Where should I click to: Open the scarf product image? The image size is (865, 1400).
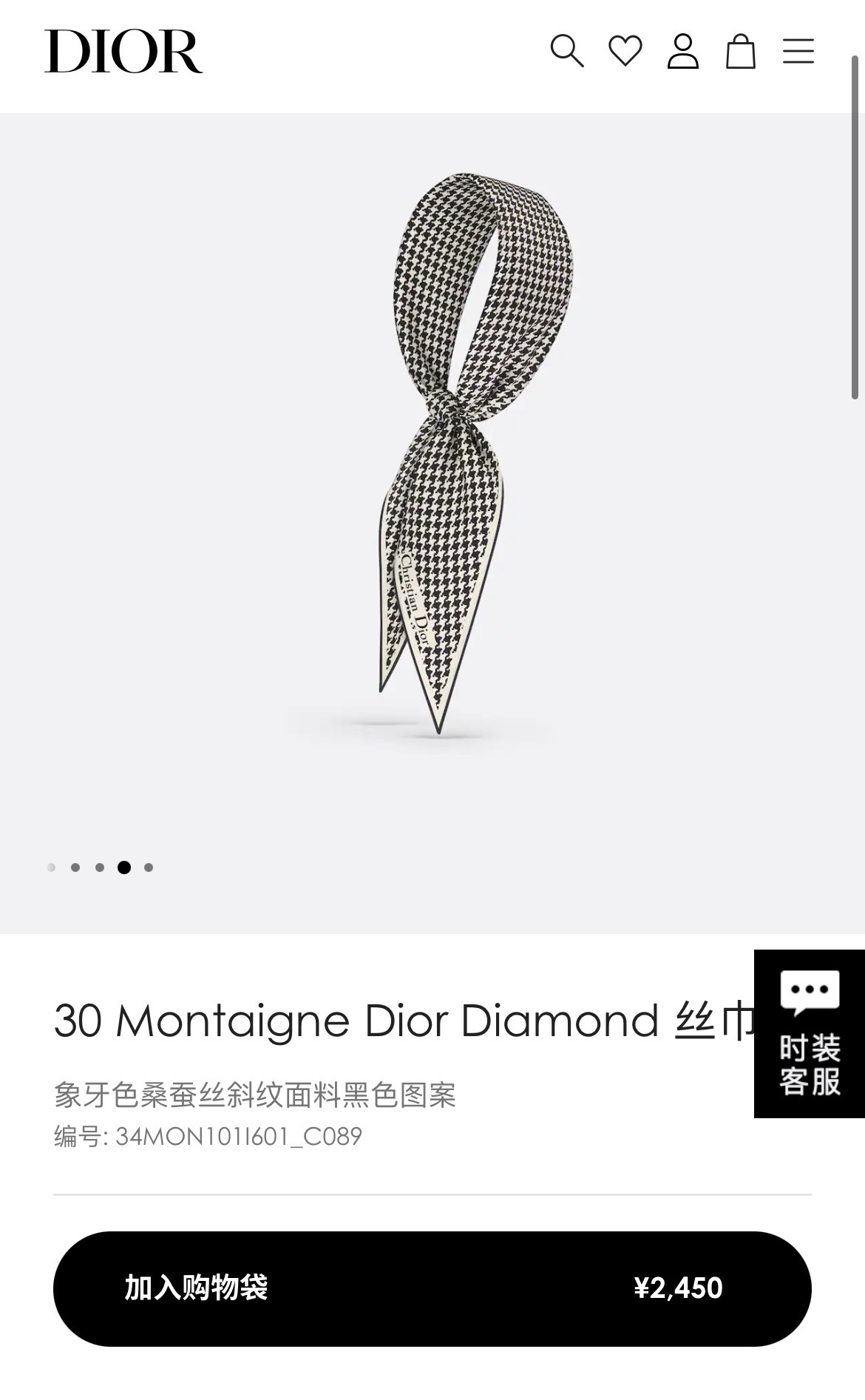[444, 451]
